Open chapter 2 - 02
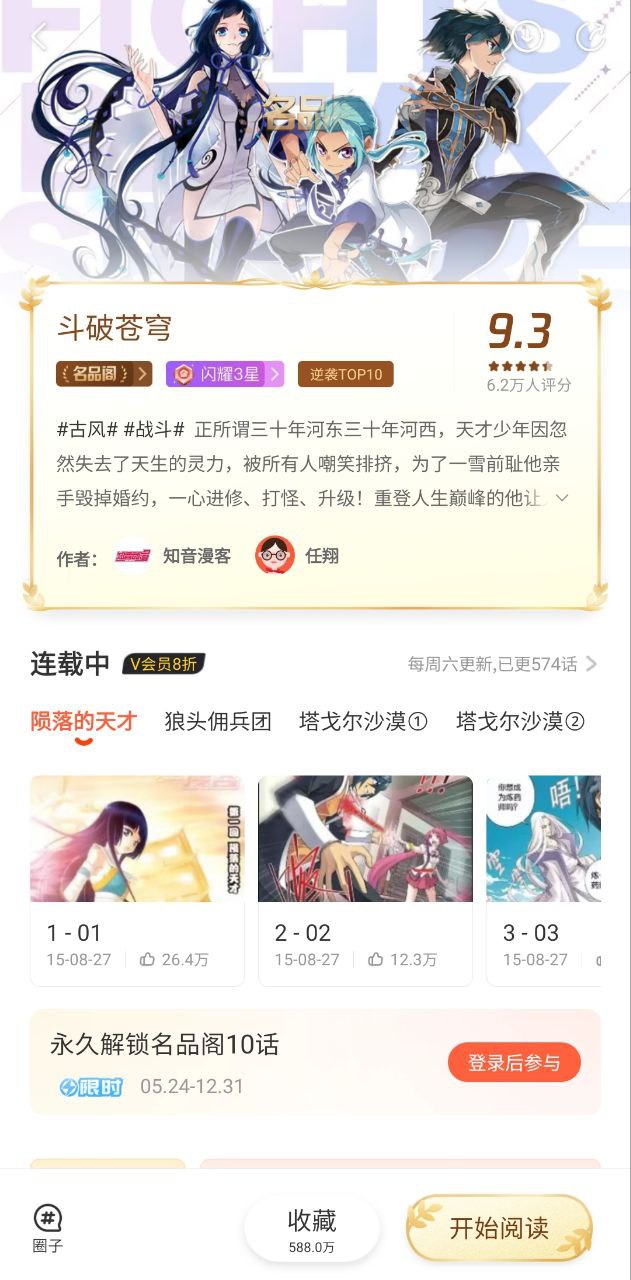The width and height of the screenshot is (631, 1280). [x=365, y=880]
